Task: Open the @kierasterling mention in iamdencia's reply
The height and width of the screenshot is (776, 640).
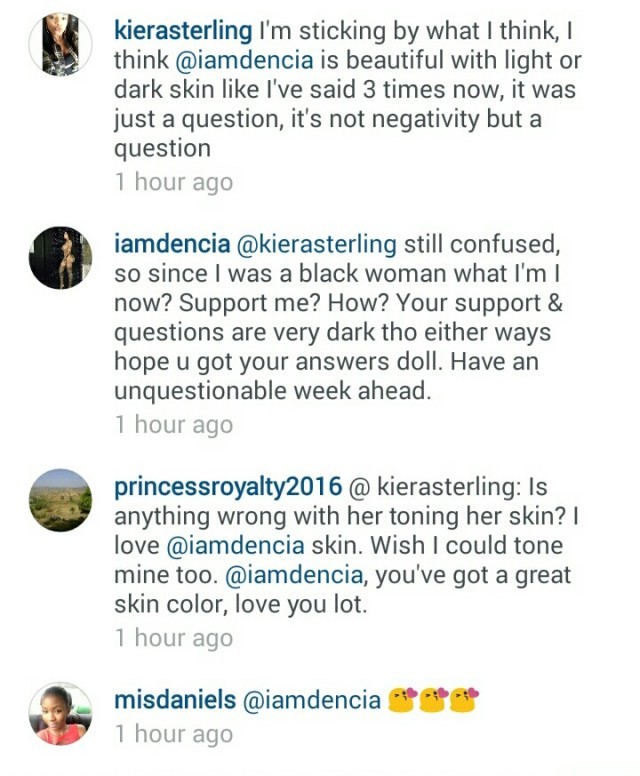Action: pos(323,245)
